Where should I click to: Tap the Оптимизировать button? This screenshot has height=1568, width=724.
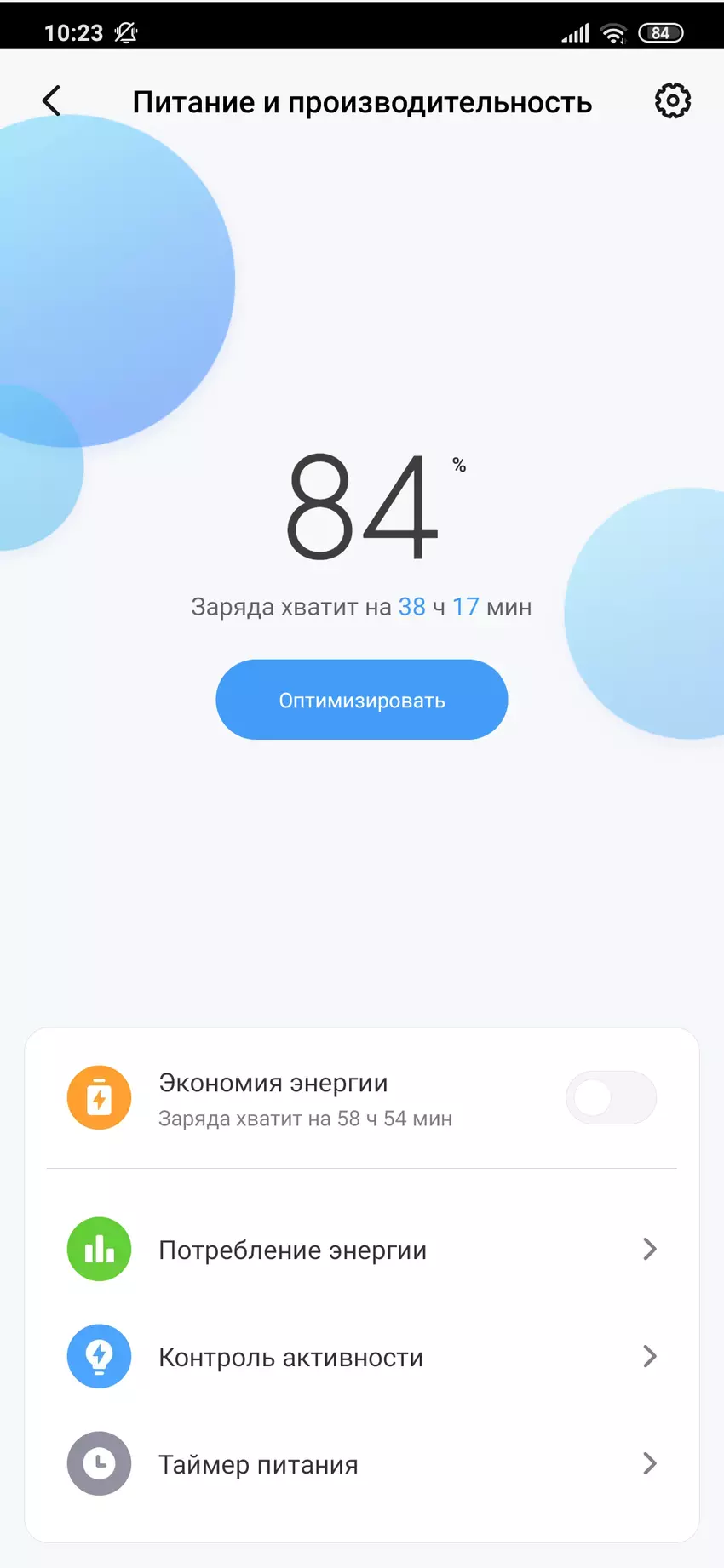click(x=362, y=700)
